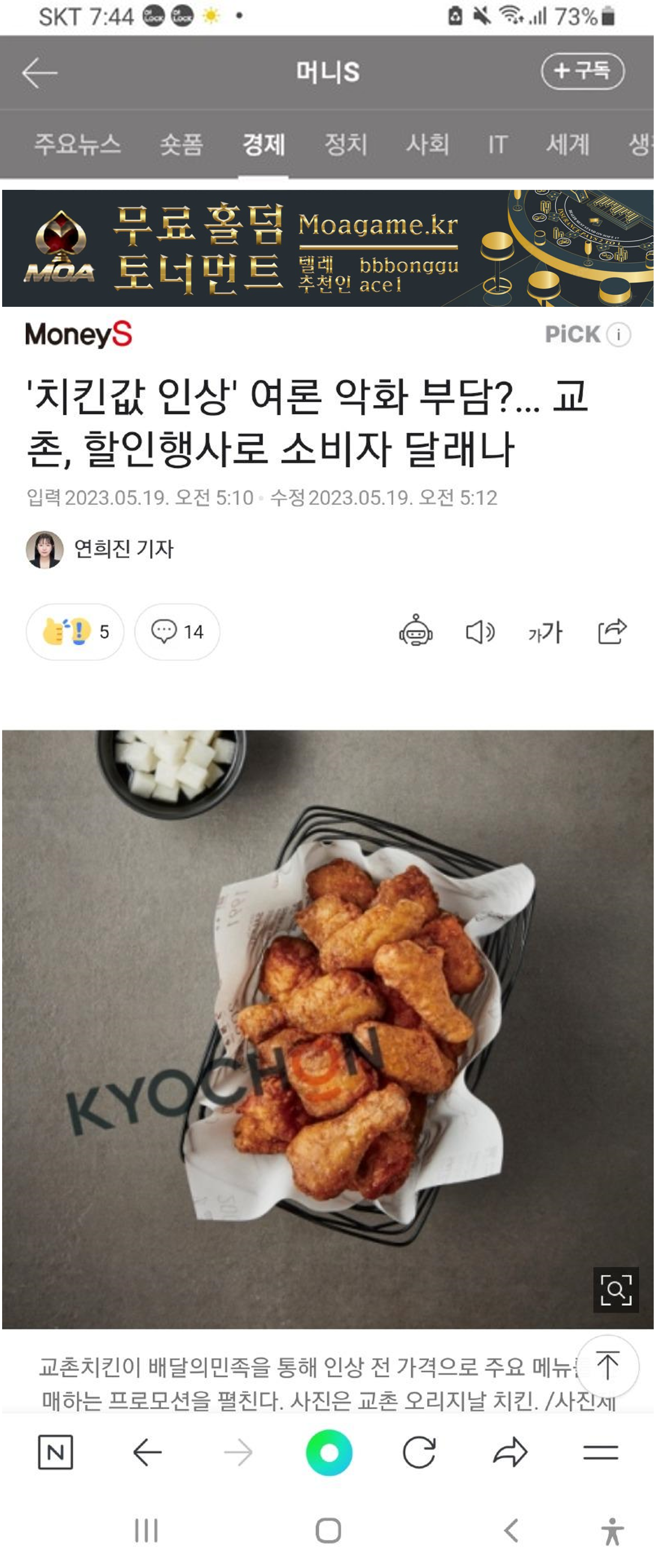
Task: Open the 숏폼 section
Action: click(x=183, y=144)
